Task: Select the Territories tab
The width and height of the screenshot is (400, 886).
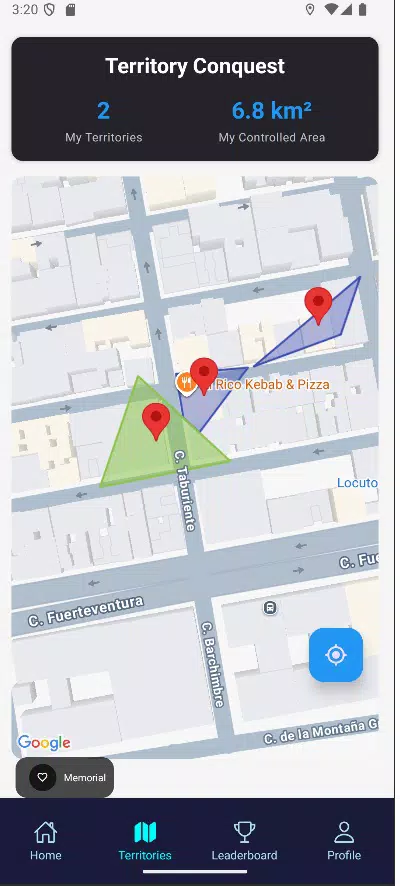Action: 145,841
